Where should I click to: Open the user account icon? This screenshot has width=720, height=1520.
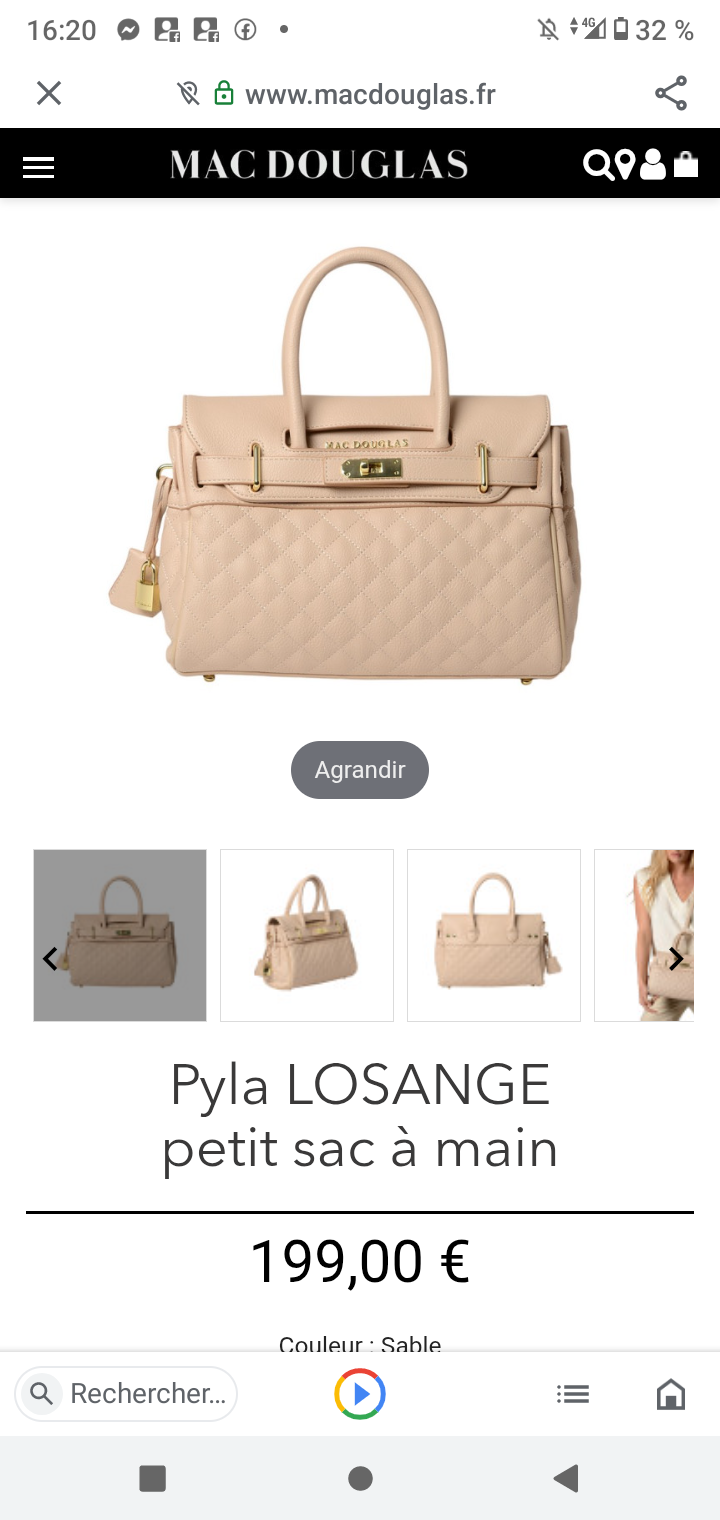coord(653,164)
